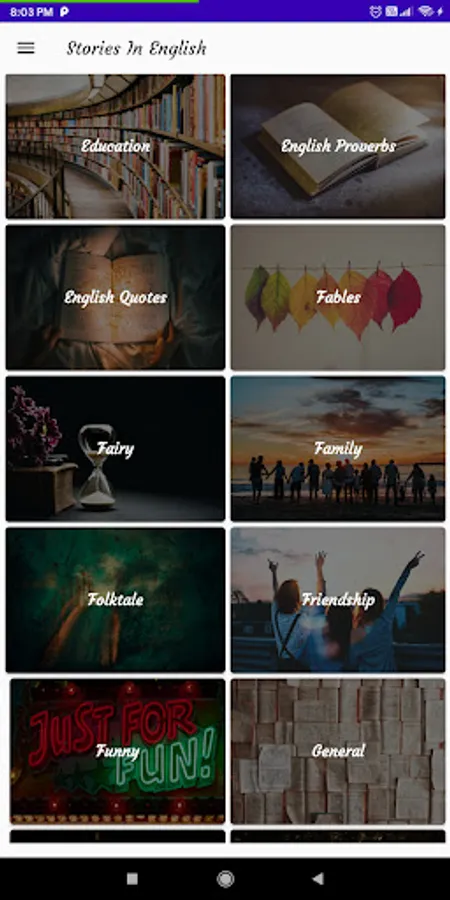
Task: Open the Funny stories tile
Action: coord(118,751)
